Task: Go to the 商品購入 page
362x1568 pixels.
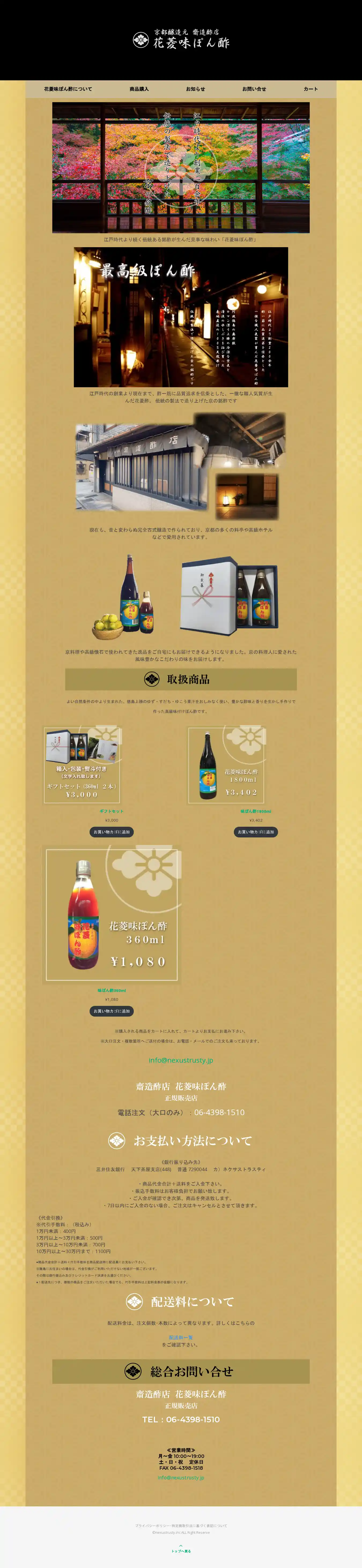Action: coord(139,89)
